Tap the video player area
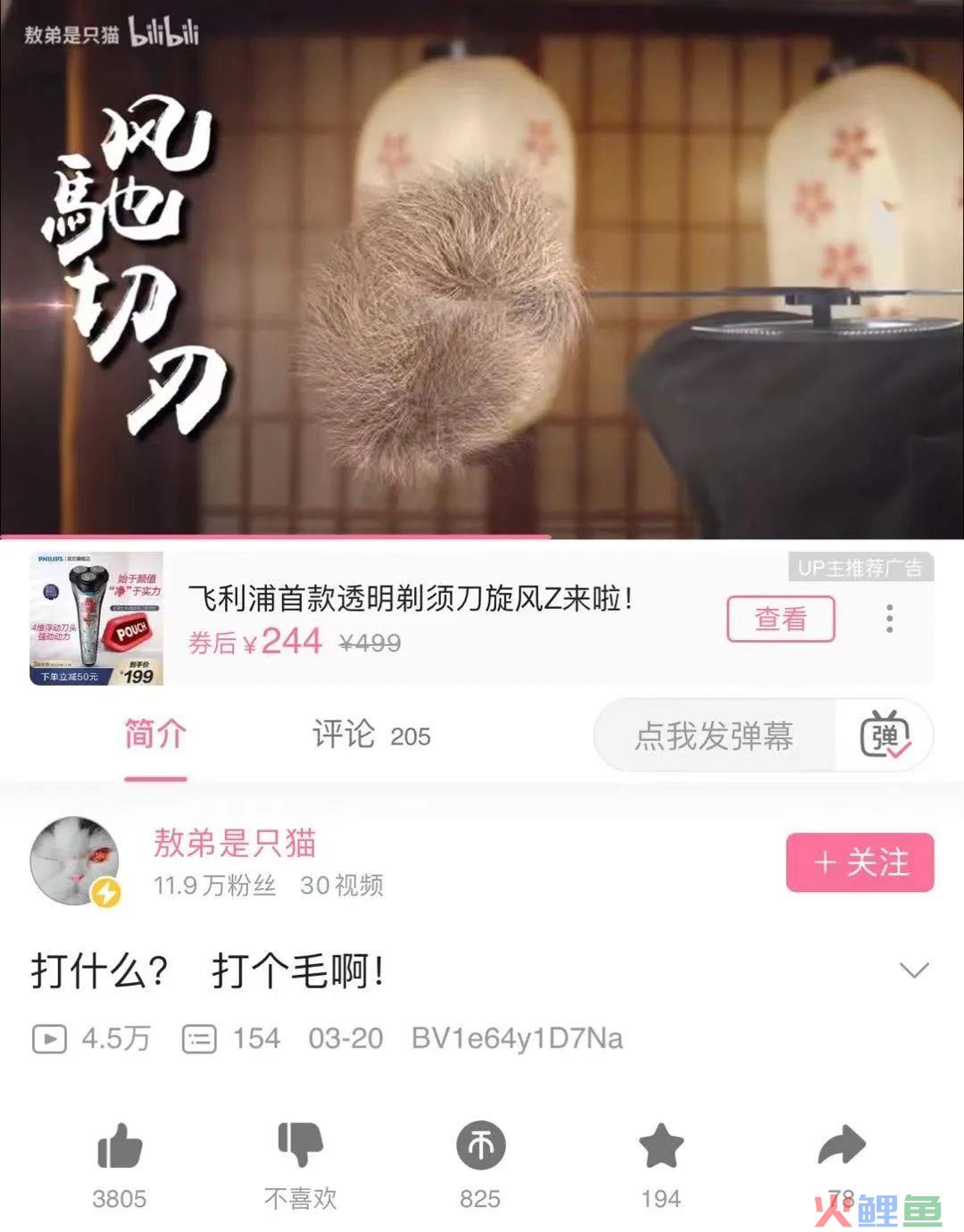964x1232 pixels. (x=482, y=268)
